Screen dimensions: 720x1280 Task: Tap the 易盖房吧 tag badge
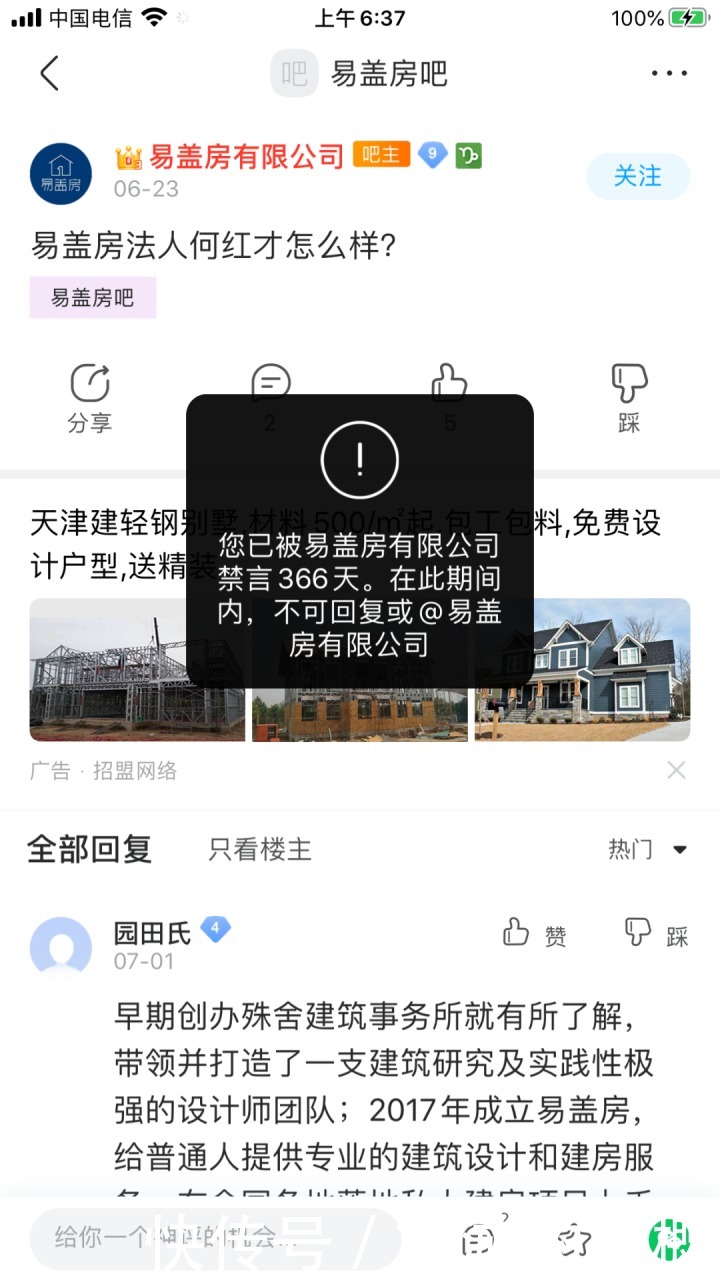point(92,297)
